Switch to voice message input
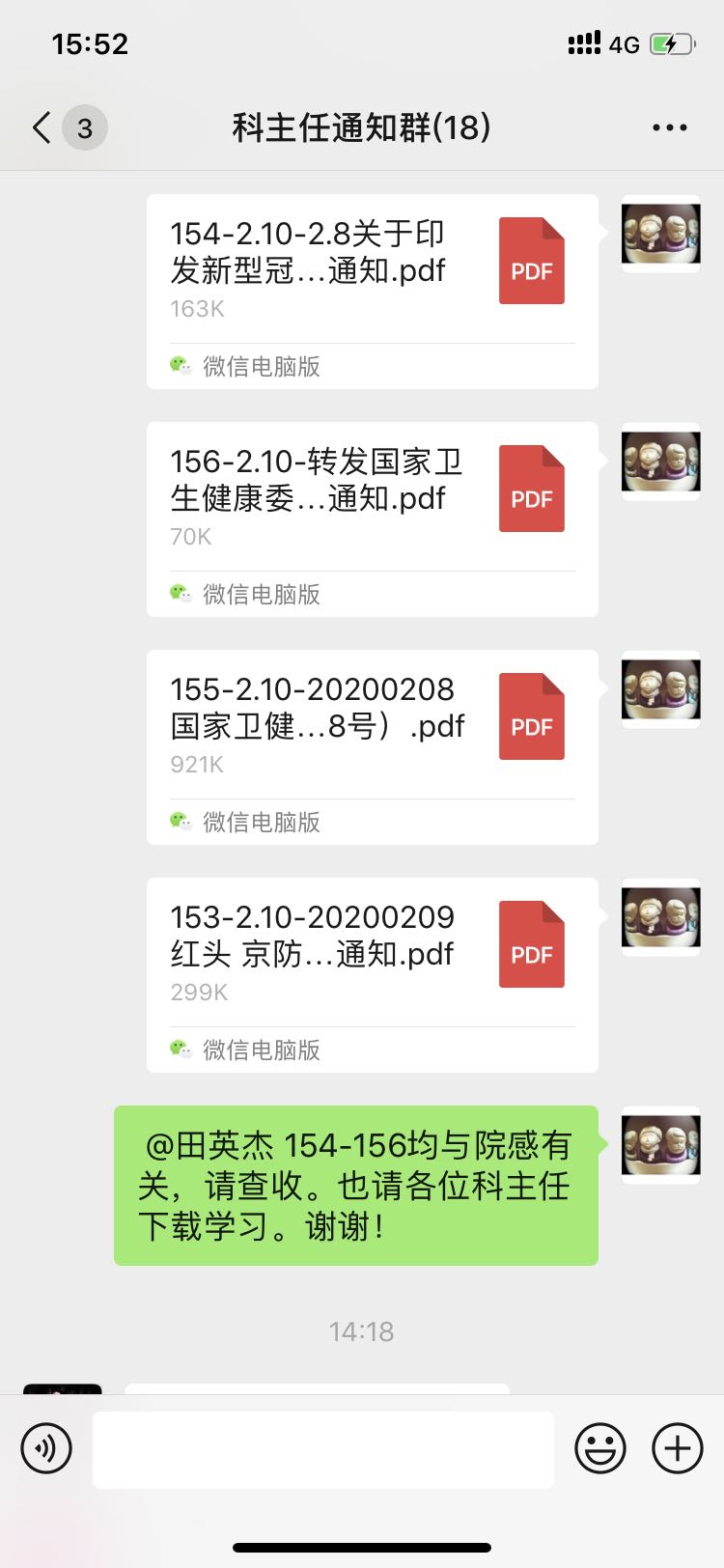 coord(46,1448)
